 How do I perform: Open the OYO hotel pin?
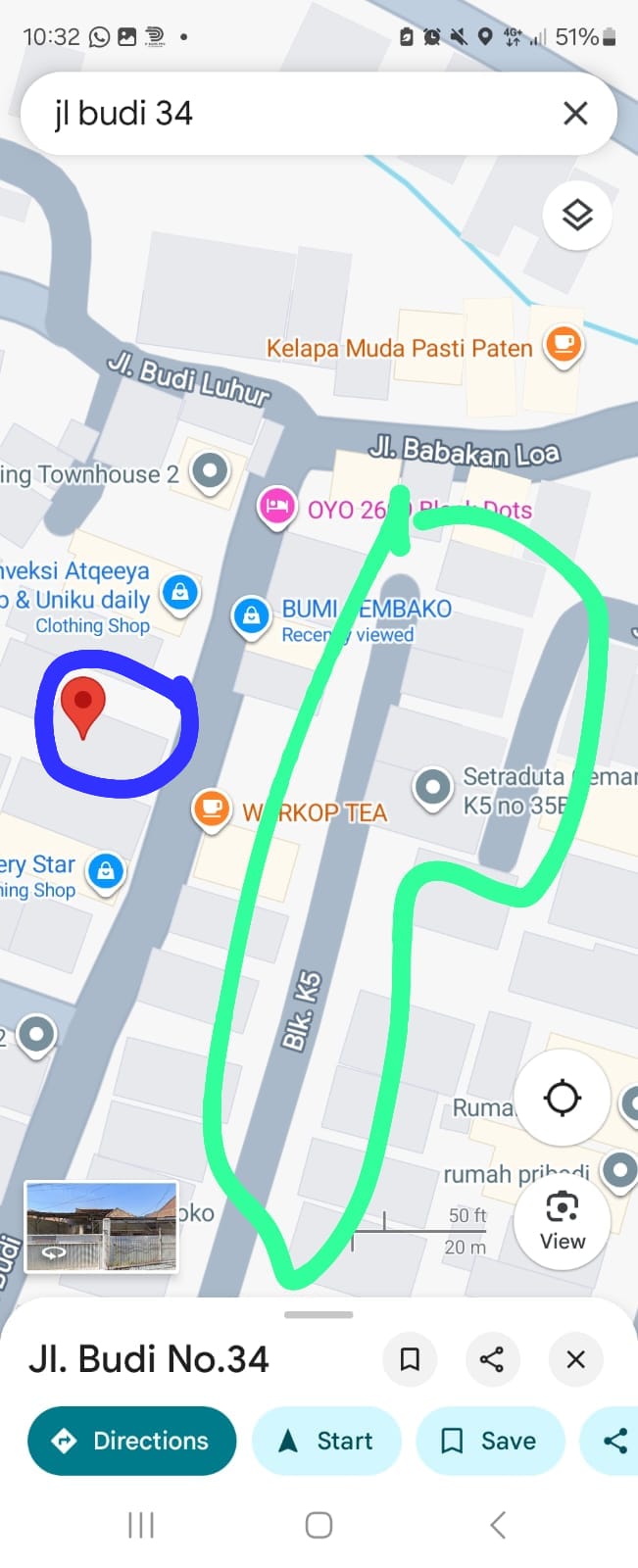(277, 508)
